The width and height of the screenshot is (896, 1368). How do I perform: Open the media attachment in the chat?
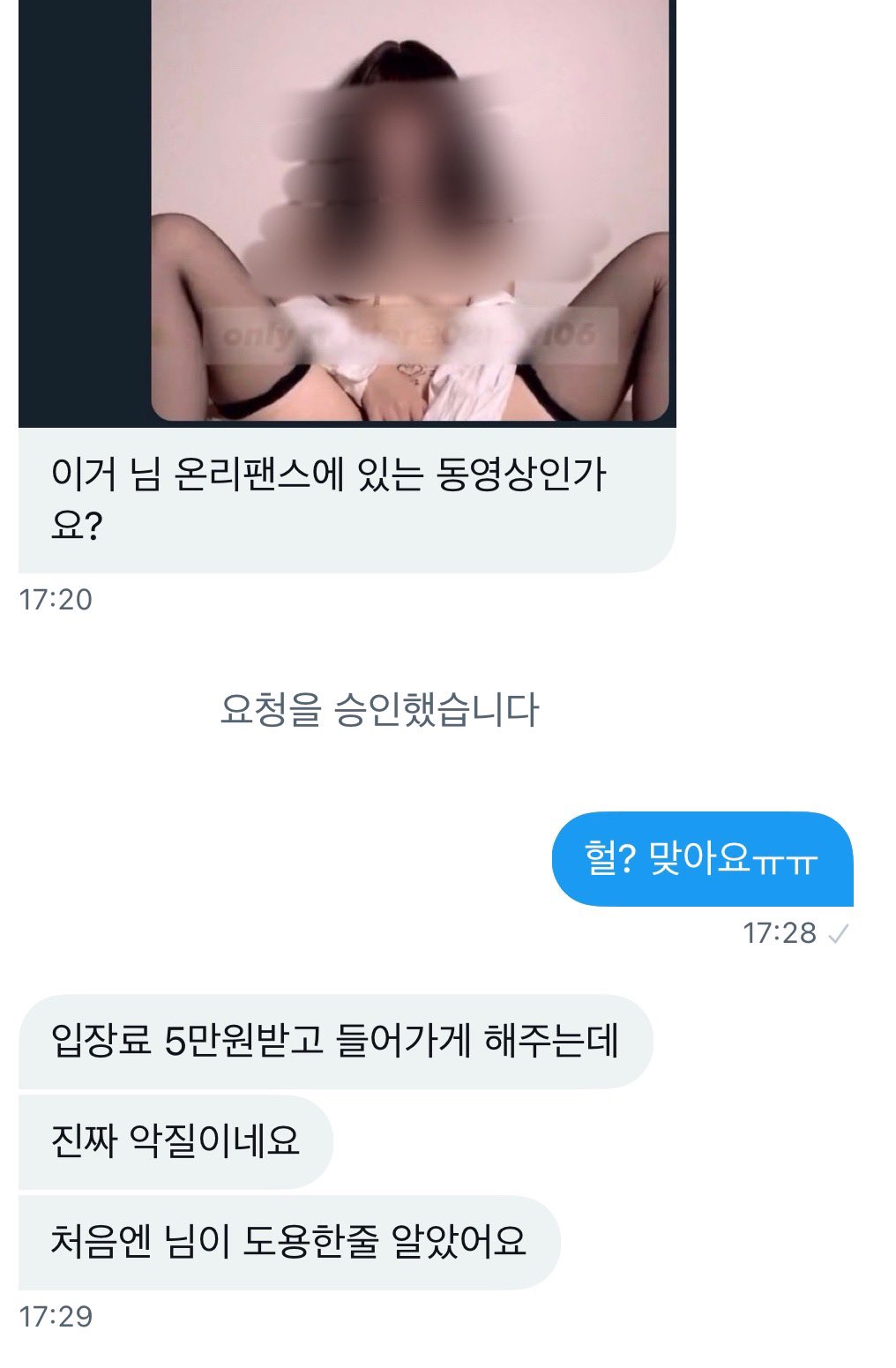[410, 212]
